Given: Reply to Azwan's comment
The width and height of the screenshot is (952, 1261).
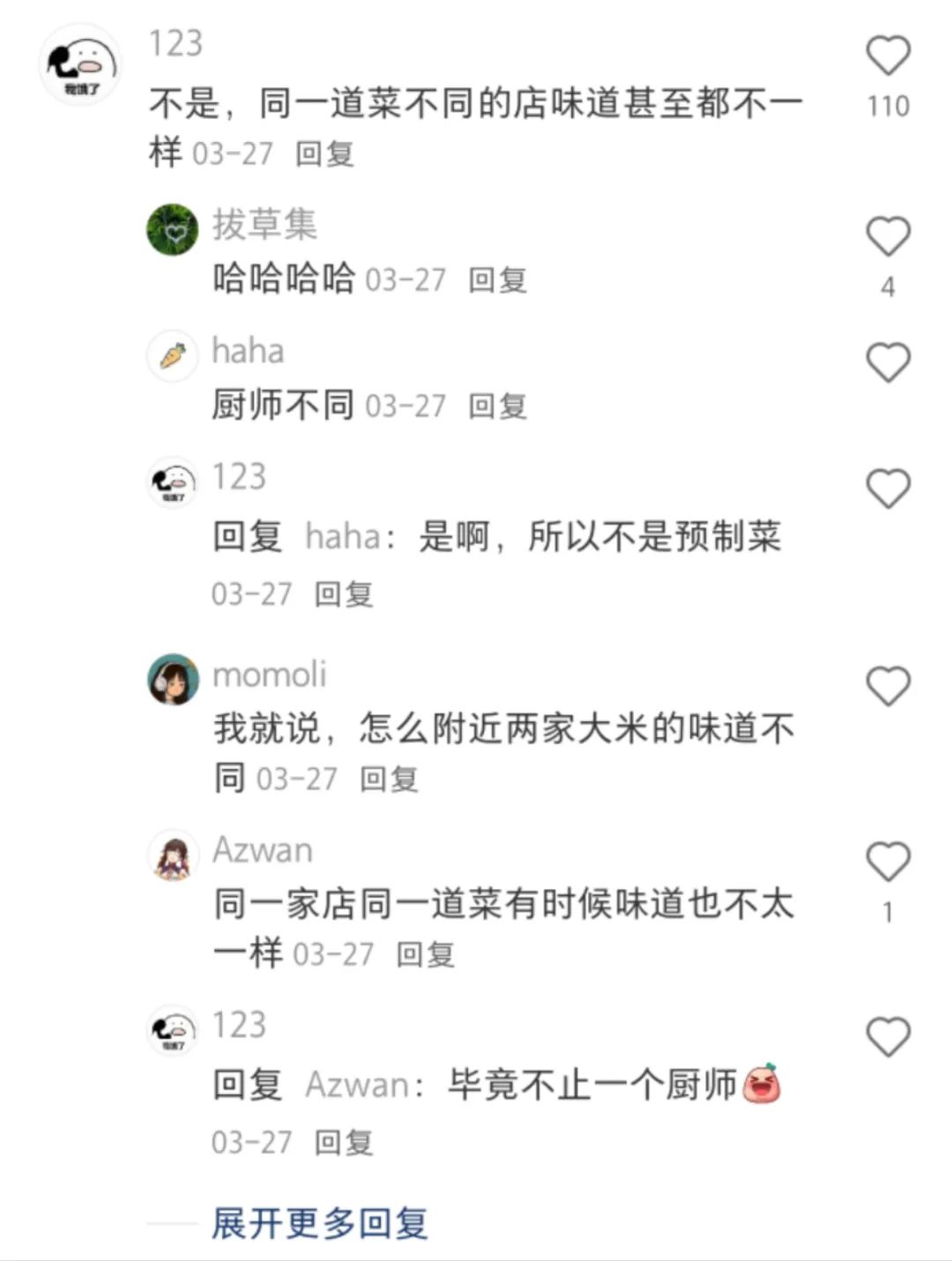Looking at the screenshot, I should coord(425,954).
